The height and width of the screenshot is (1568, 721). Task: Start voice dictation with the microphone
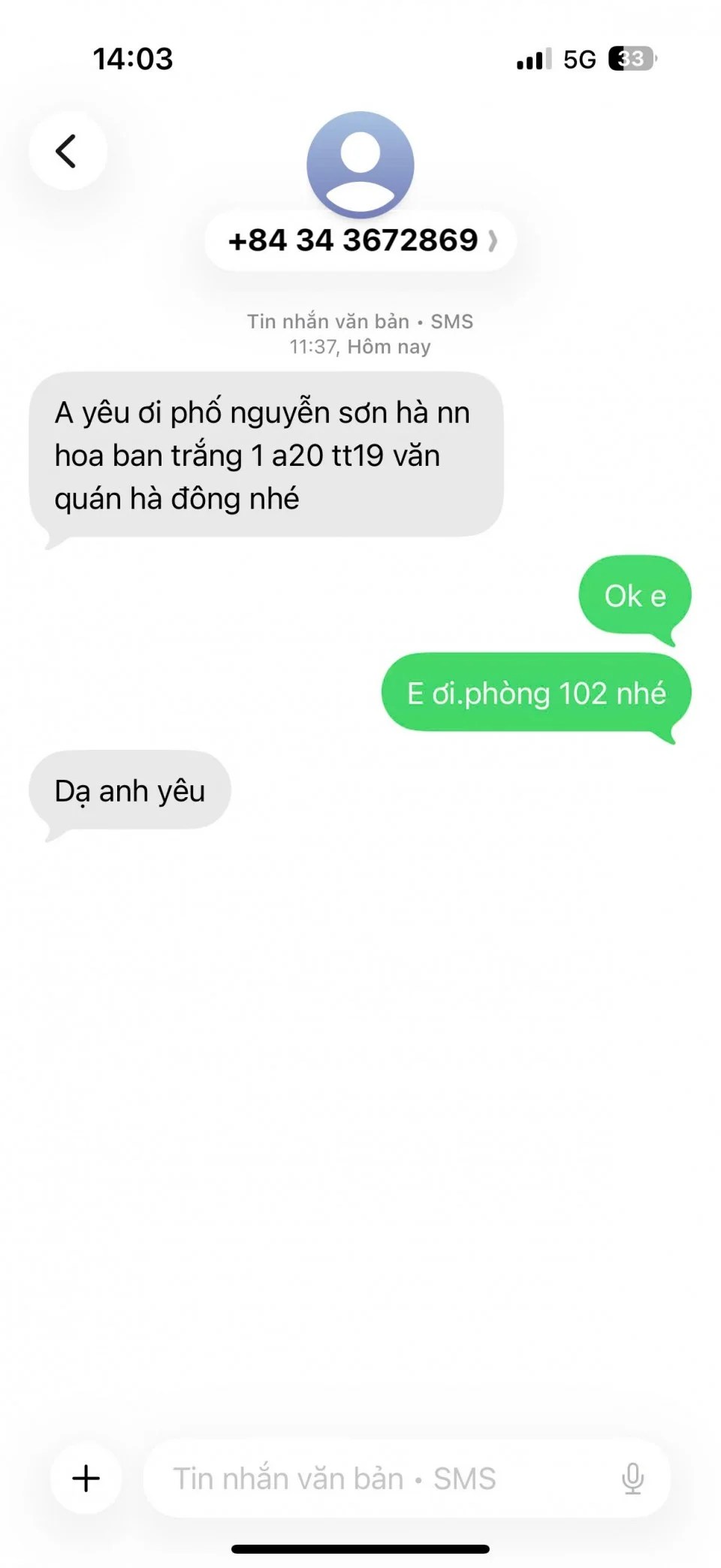coord(632,1478)
